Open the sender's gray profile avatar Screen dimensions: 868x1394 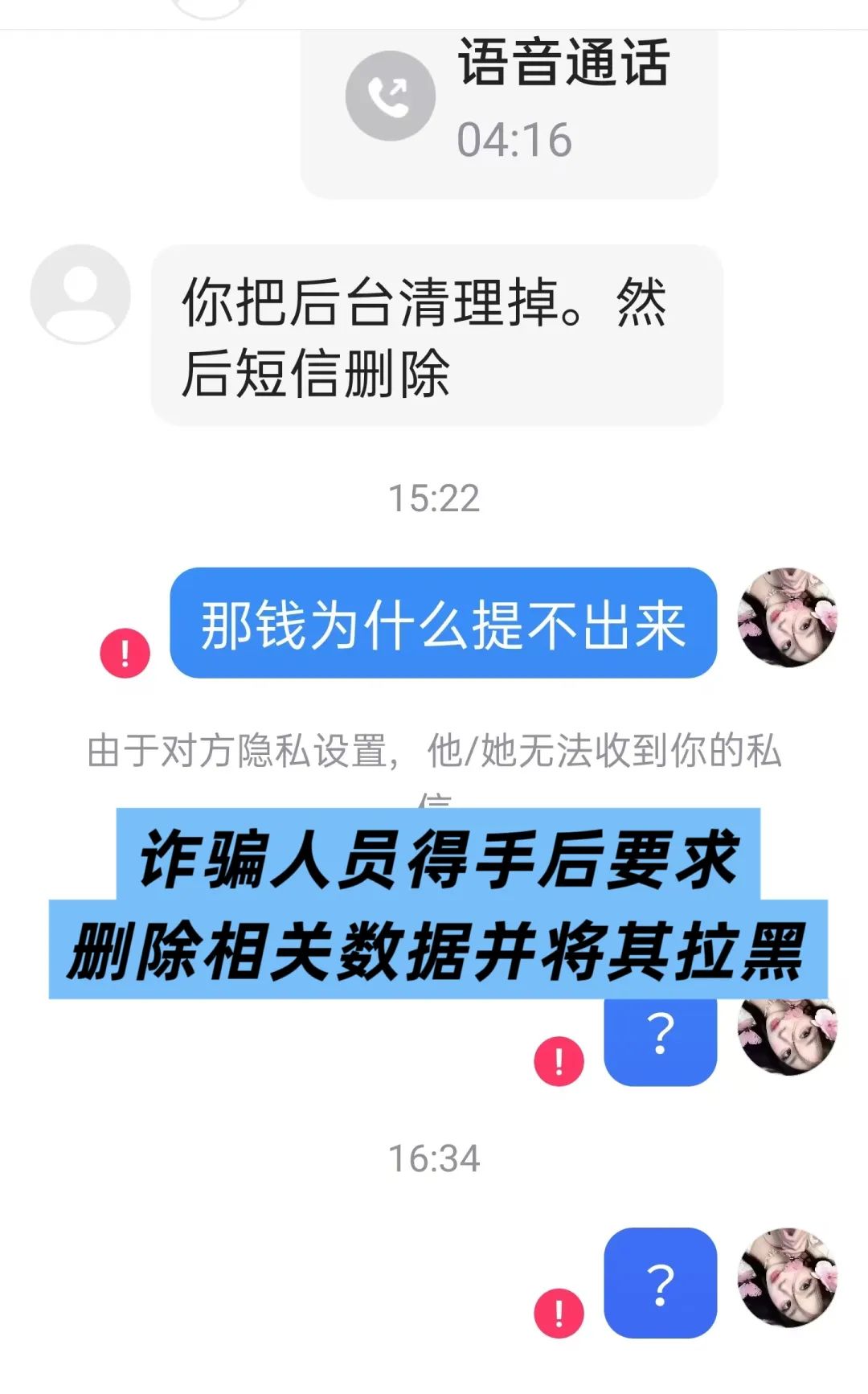click(80, 294)
